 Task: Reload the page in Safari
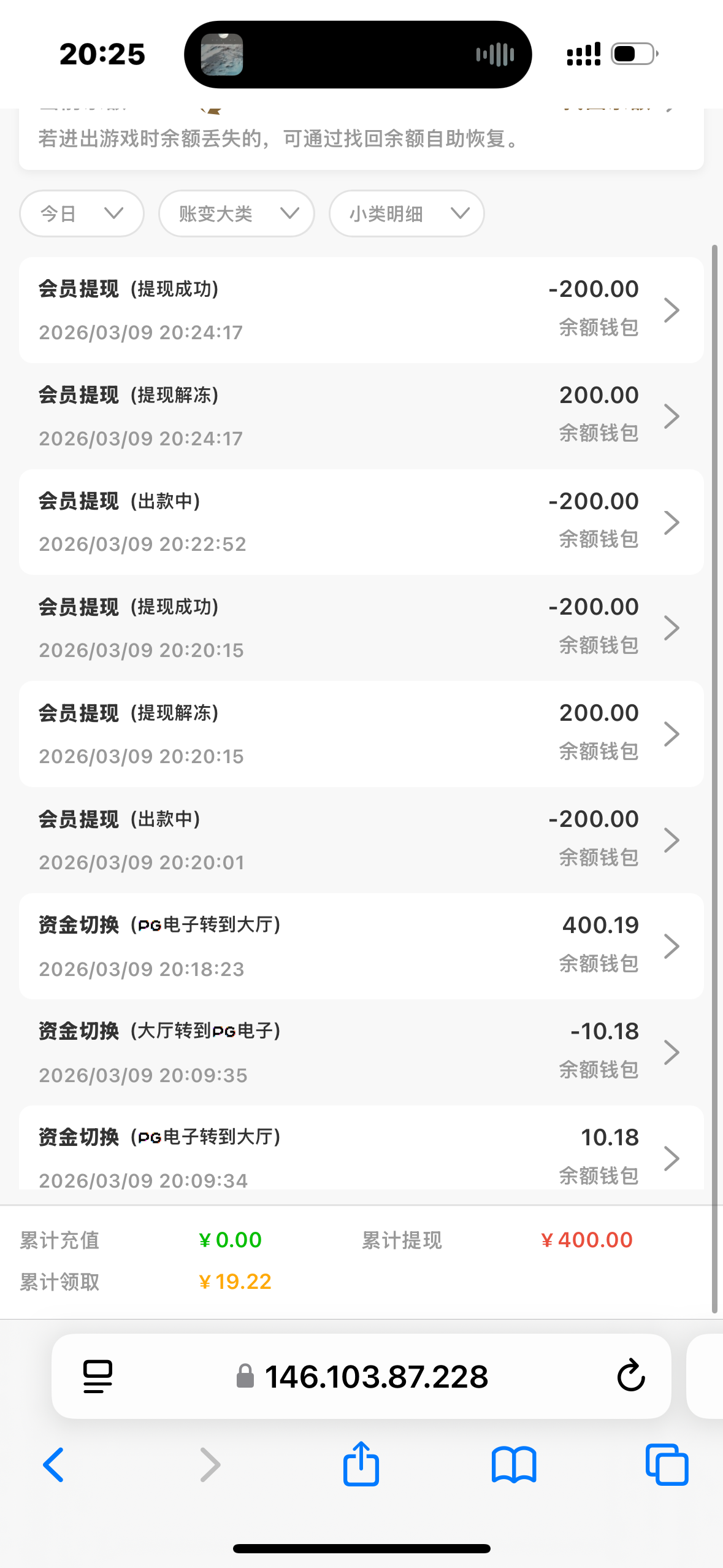click(x=630, y=1376)
